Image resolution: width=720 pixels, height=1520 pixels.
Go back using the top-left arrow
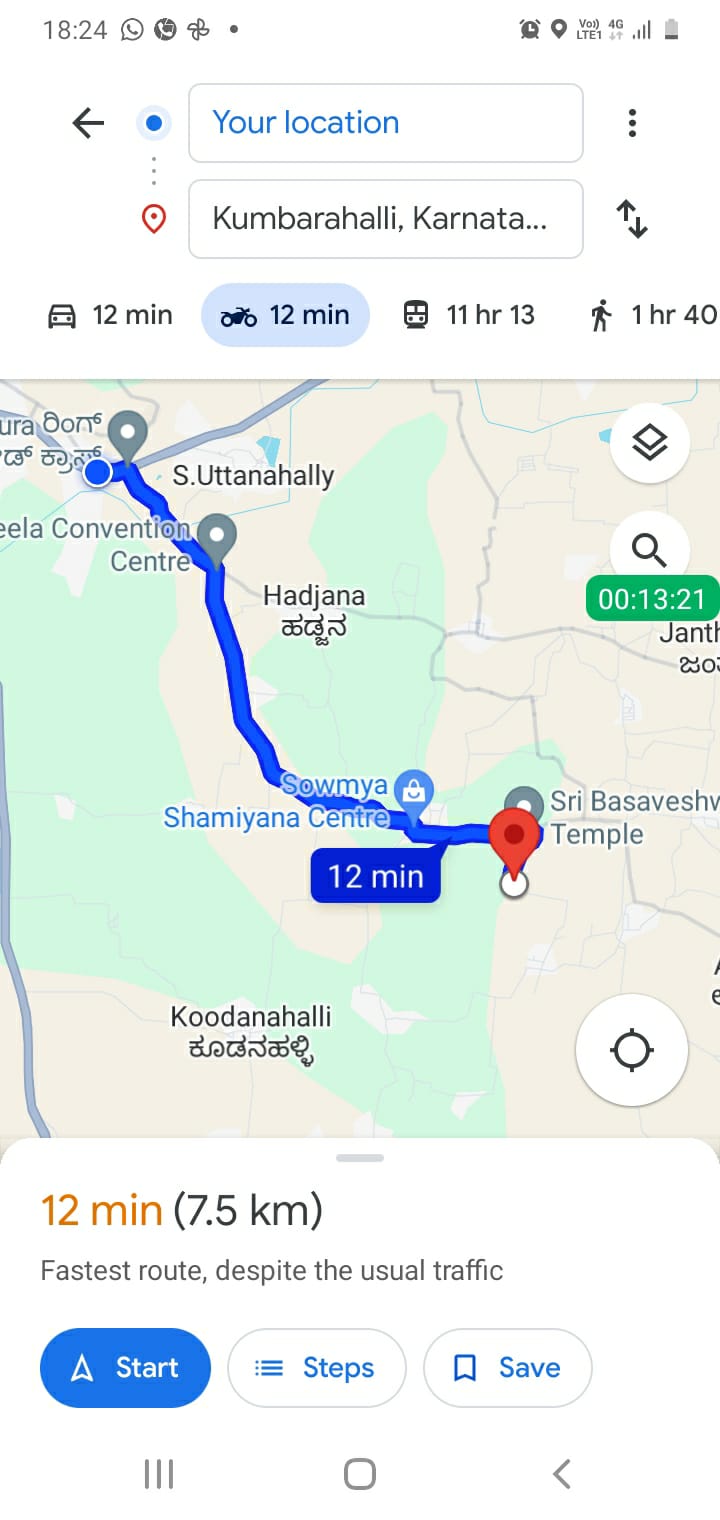(88, 123)
